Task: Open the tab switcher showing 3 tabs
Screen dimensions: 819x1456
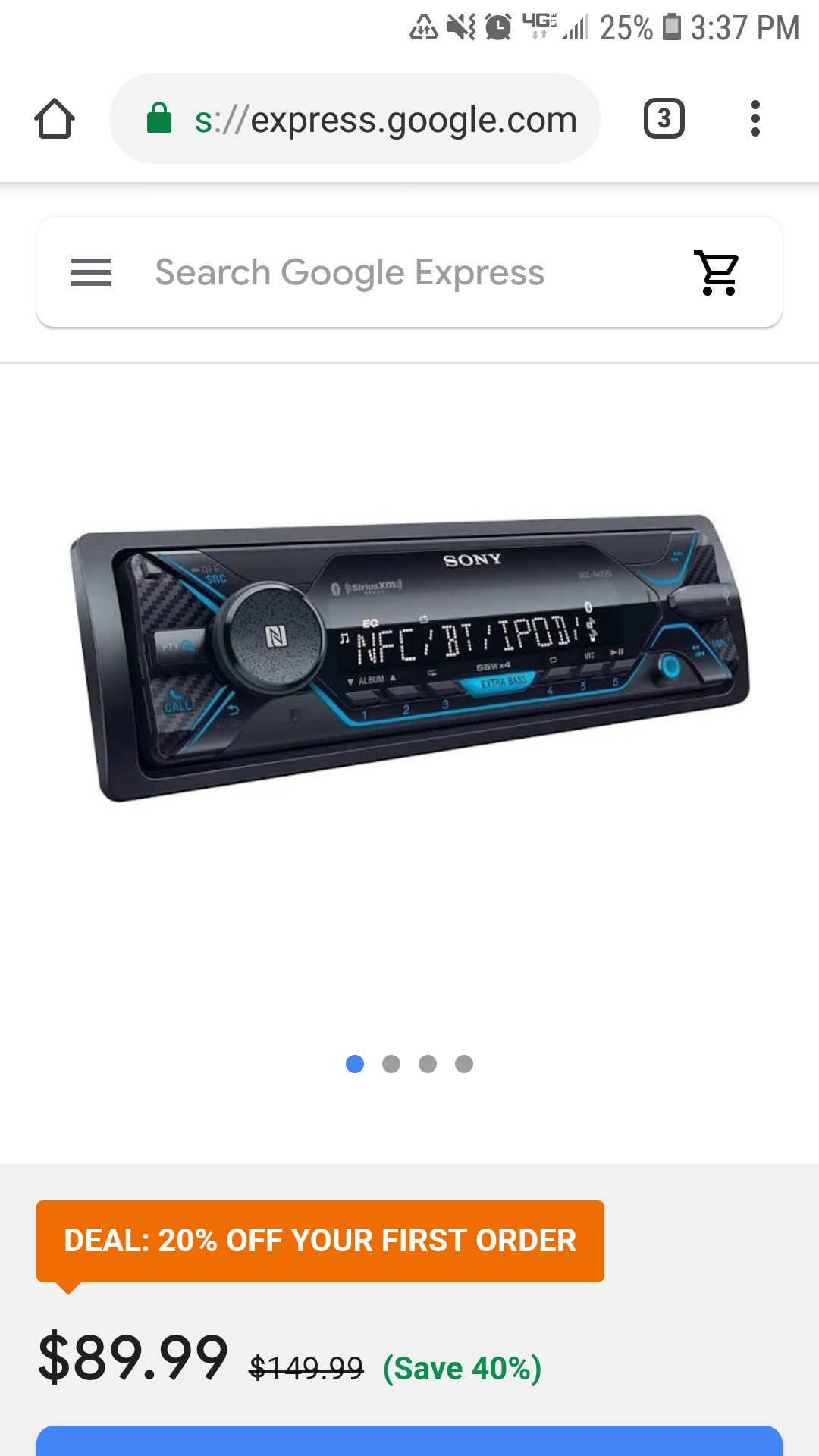Action: click(664, 119)
